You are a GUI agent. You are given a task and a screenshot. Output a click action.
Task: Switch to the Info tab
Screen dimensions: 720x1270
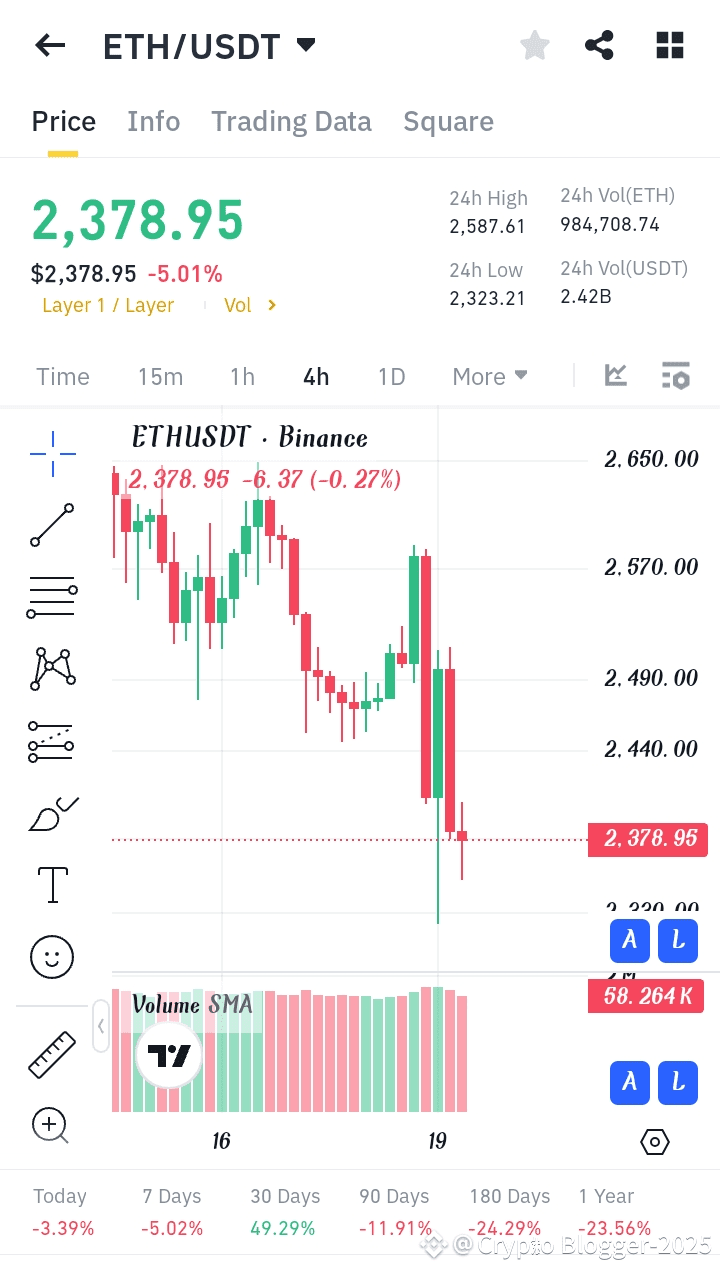point(153,122)
